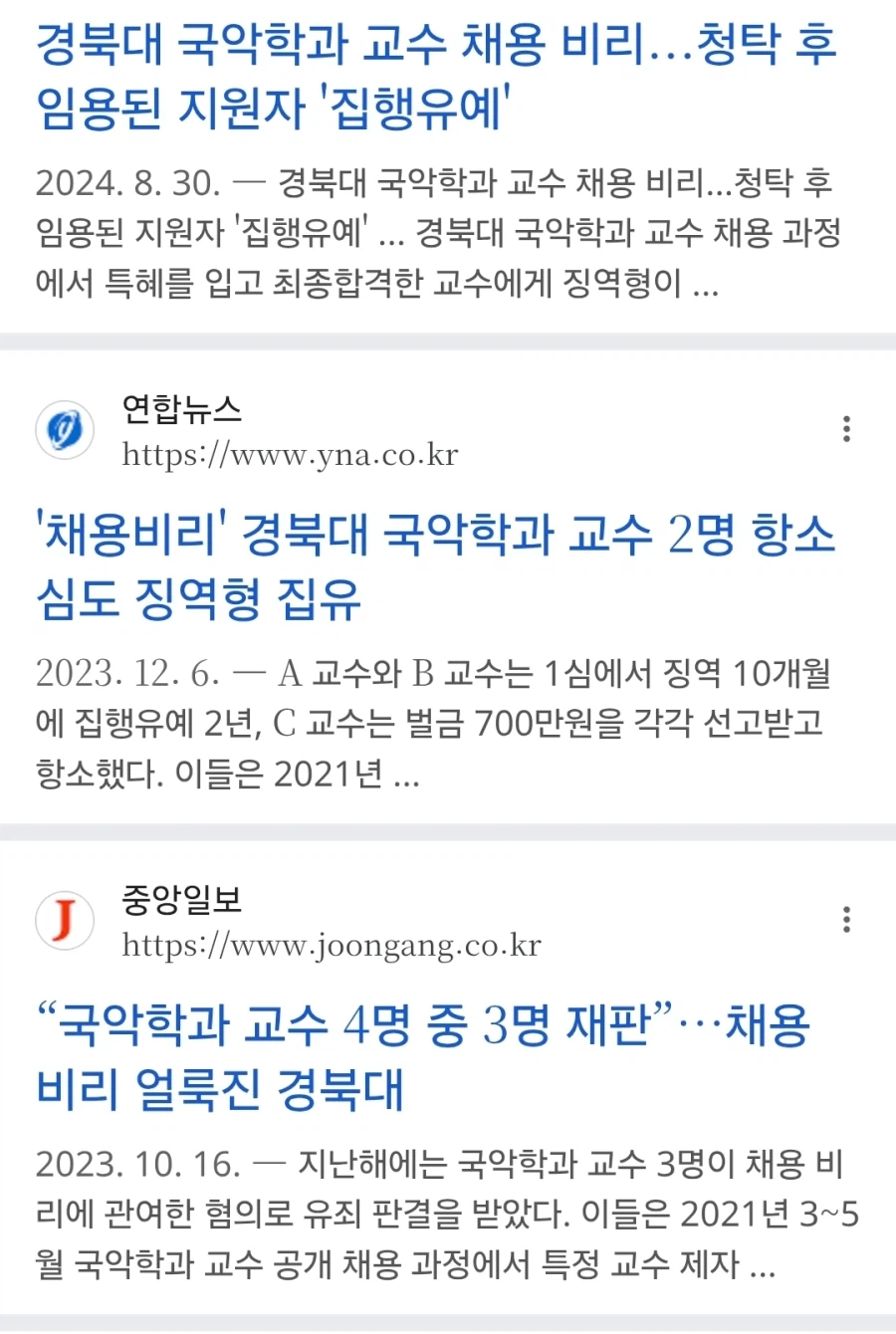Click the URL https://www.yna.co.kr

tap(291, 455)
